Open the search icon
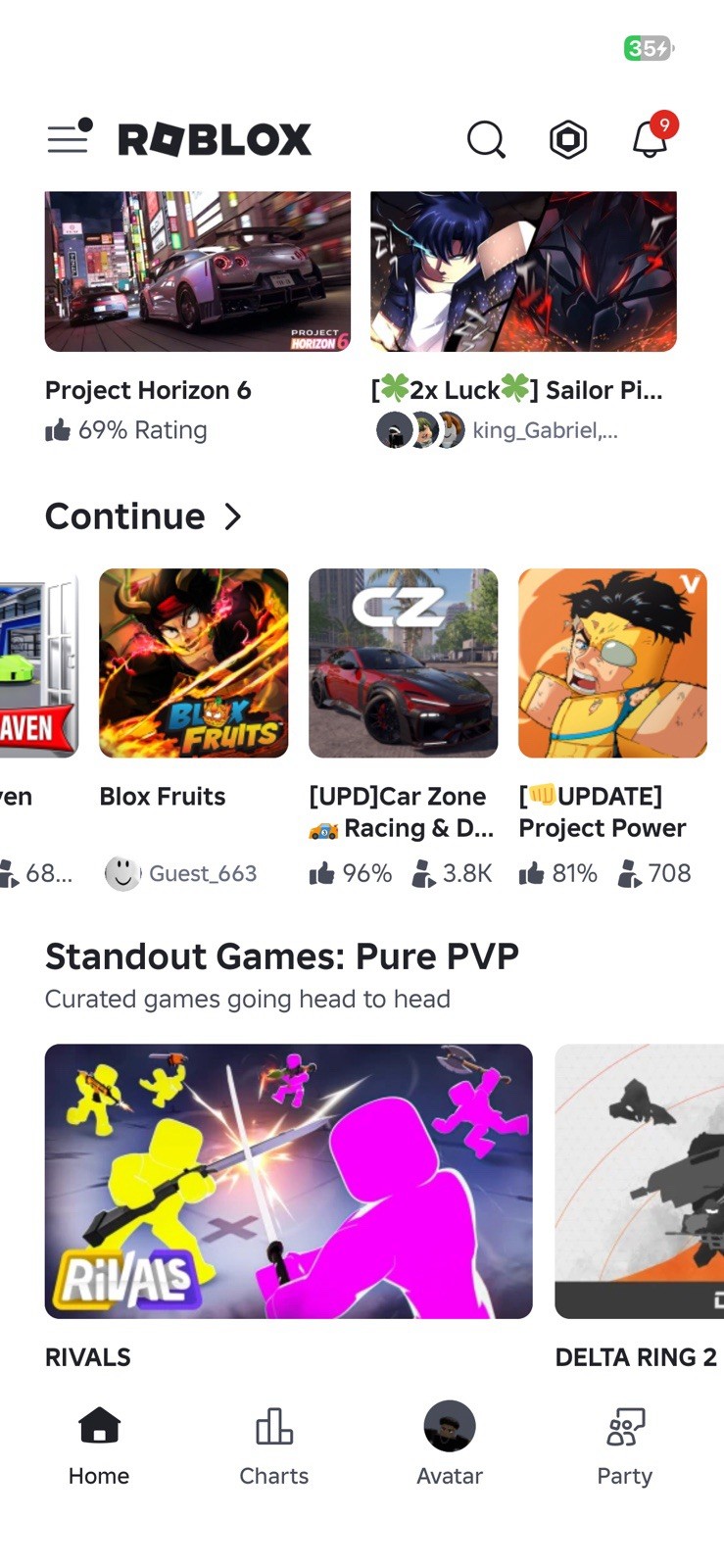Viewport: 724px width, 1568px height. (x=486, y=139)
